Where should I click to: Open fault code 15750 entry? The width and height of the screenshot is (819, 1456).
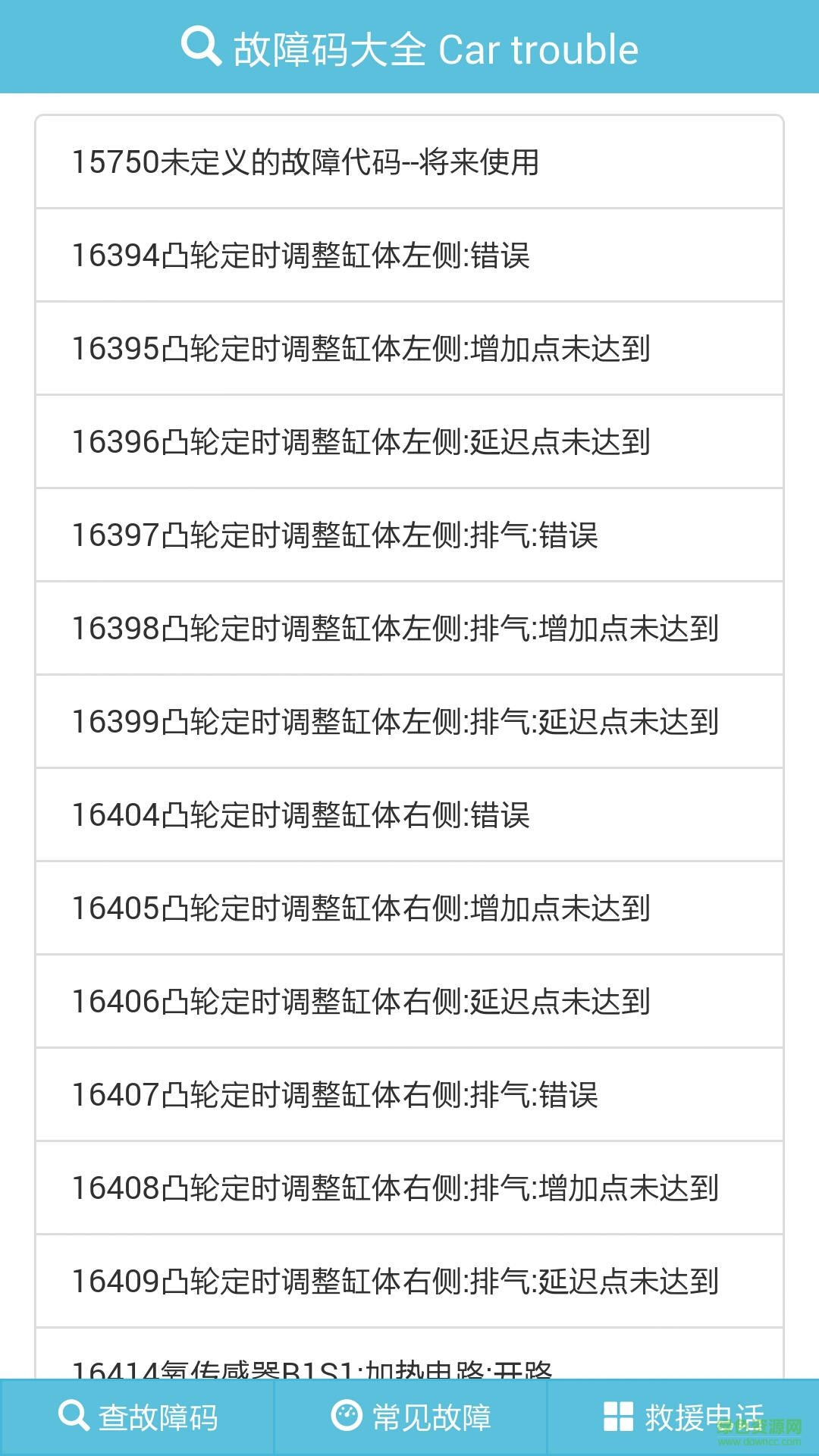tap(409, 162)
